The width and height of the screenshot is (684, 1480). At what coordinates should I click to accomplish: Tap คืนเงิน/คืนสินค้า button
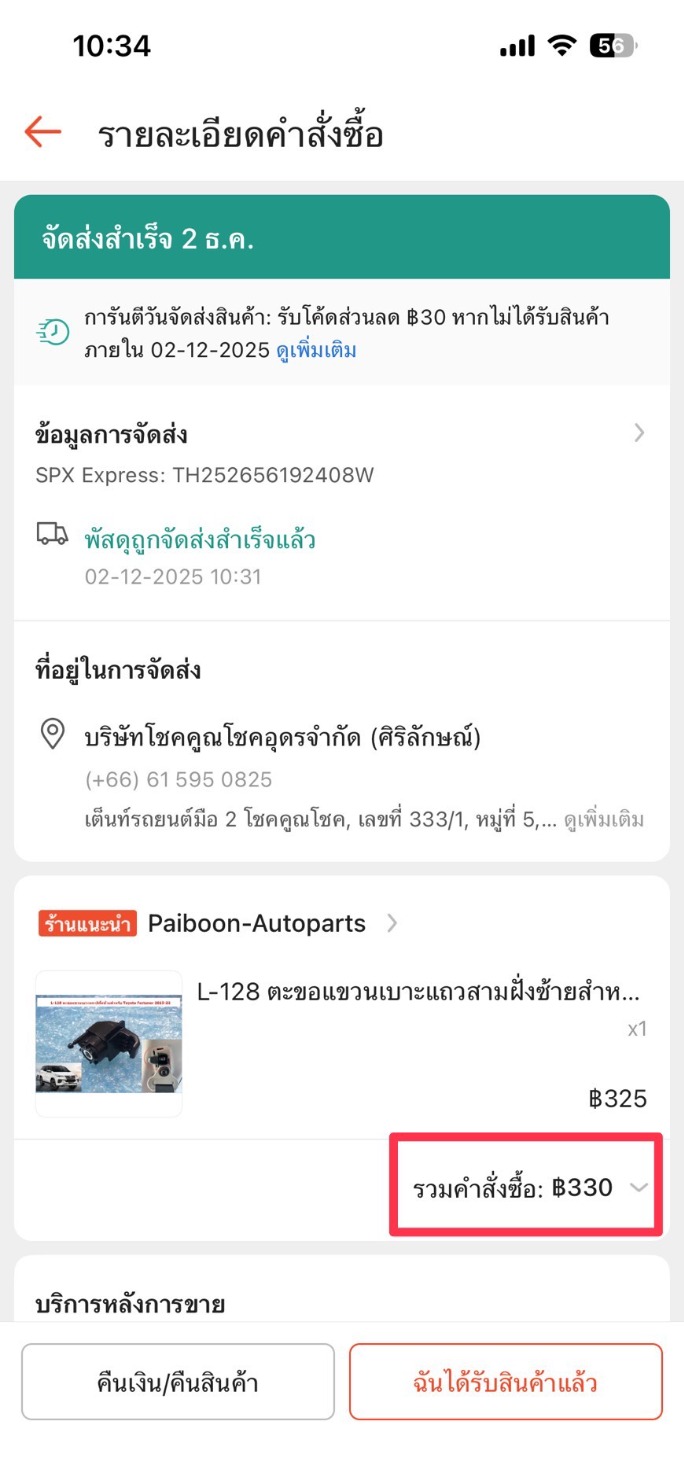tap(178, 1383)
